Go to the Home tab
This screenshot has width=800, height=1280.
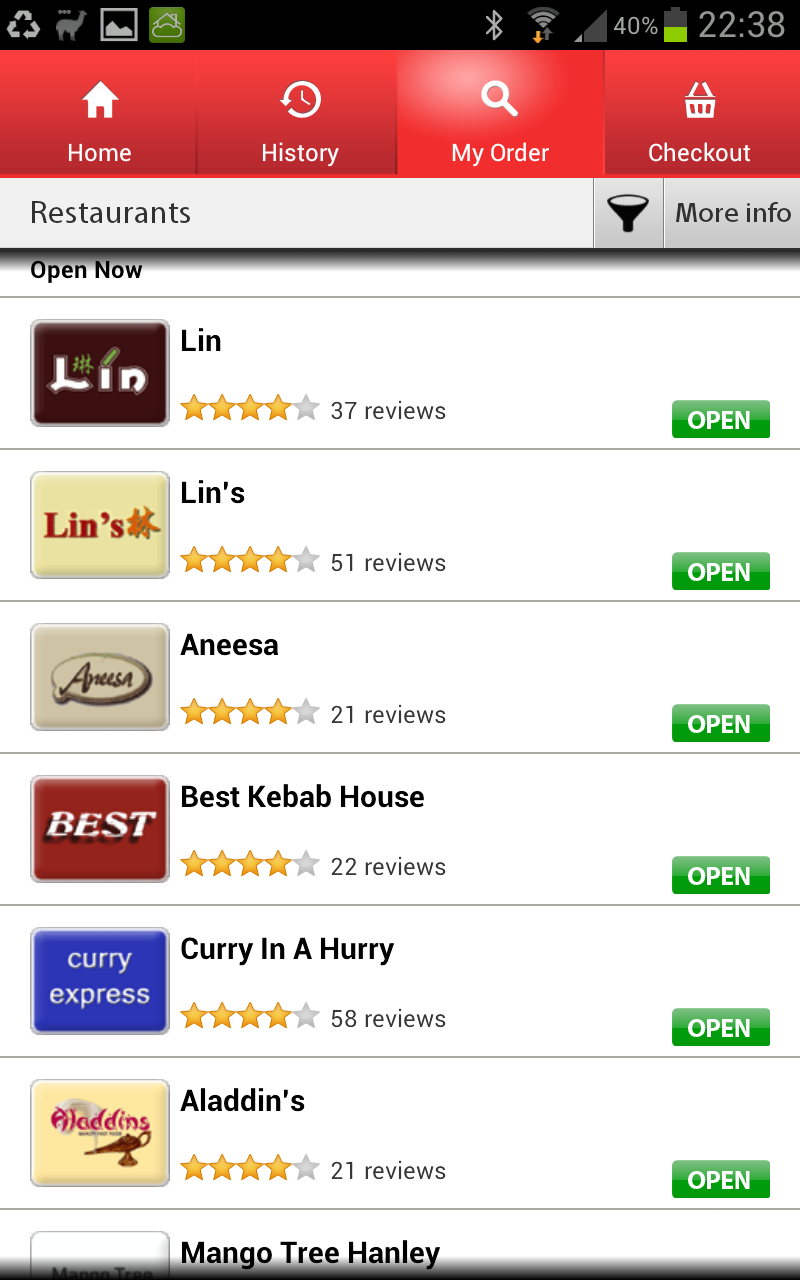99,113
